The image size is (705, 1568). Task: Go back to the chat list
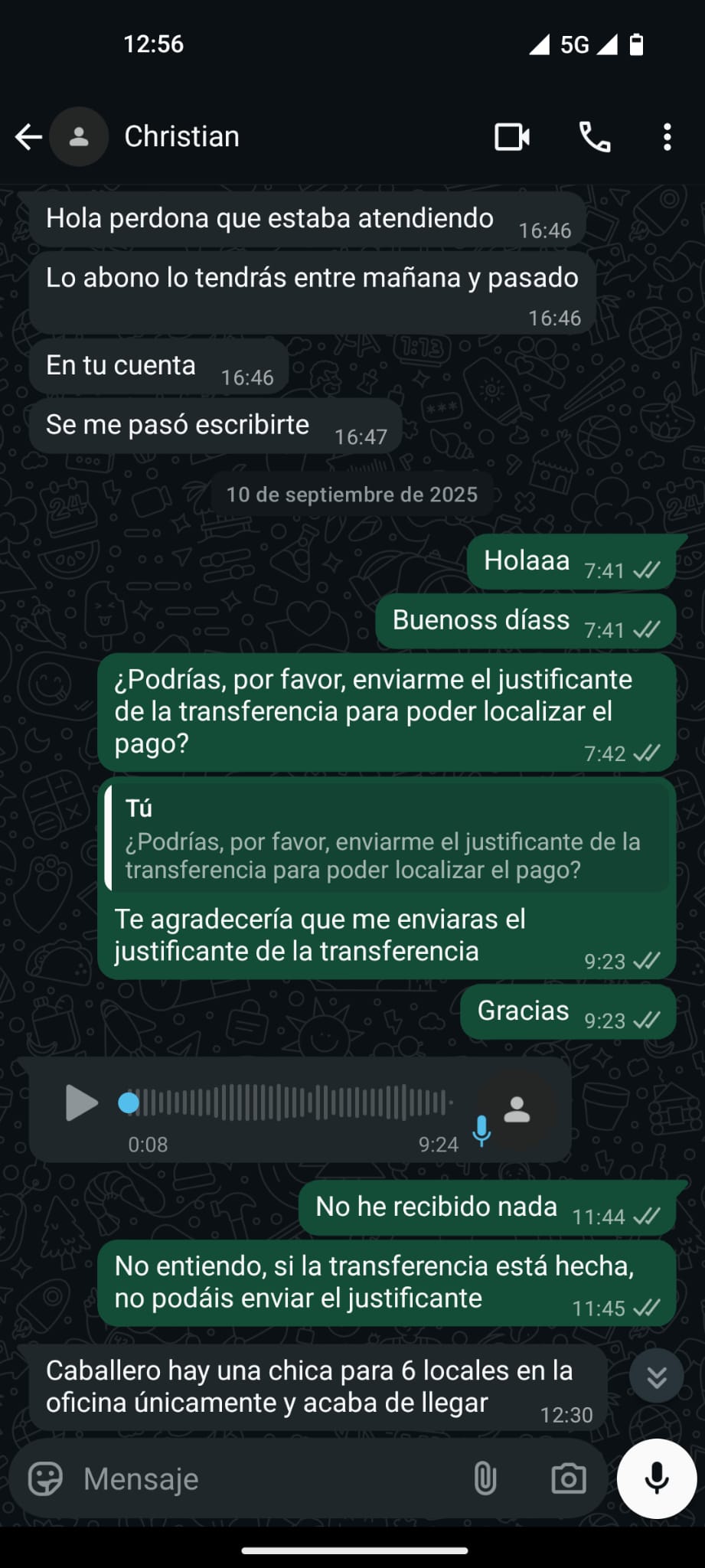29,137
